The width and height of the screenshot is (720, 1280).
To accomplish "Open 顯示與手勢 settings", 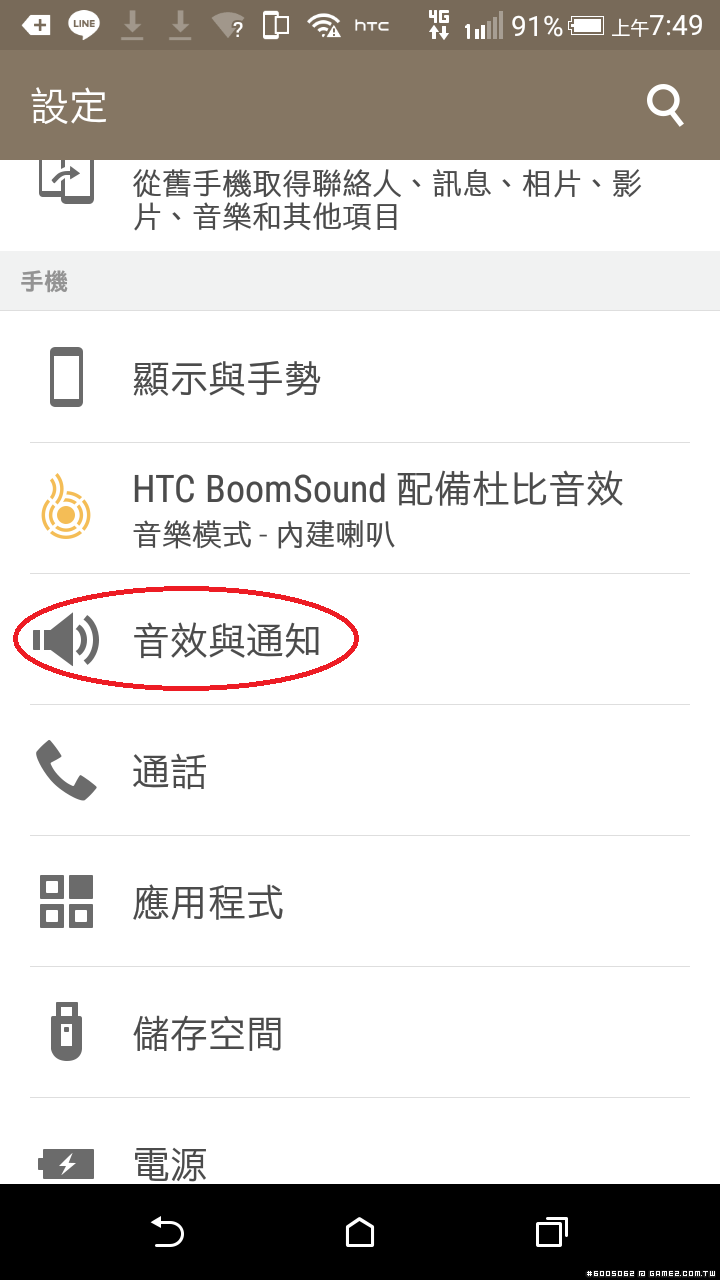I will pyautogui.click(x=360, y=378).
